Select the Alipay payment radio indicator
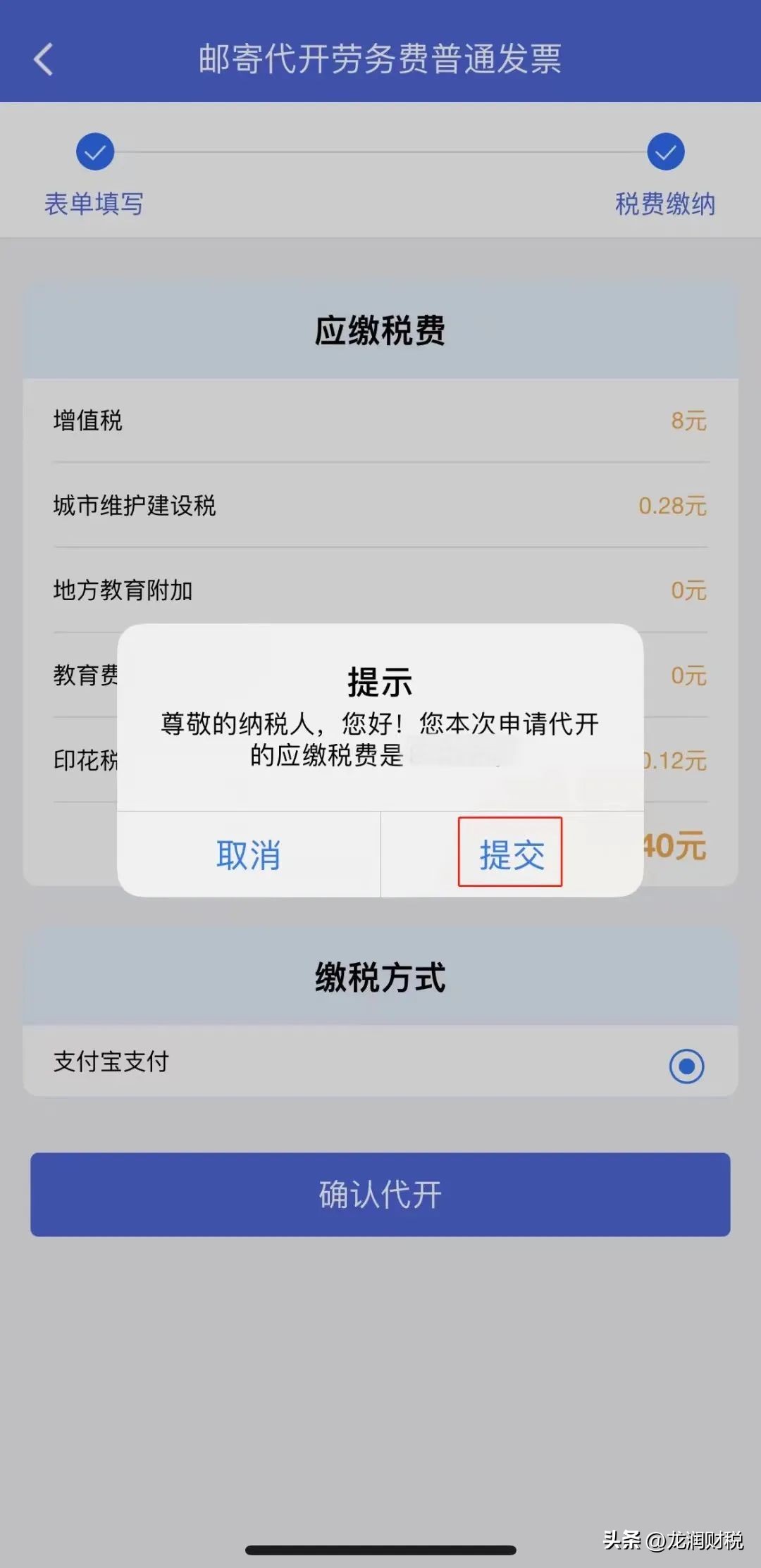This screenshot has height=1568, width=761. [x=686, y=1066]
